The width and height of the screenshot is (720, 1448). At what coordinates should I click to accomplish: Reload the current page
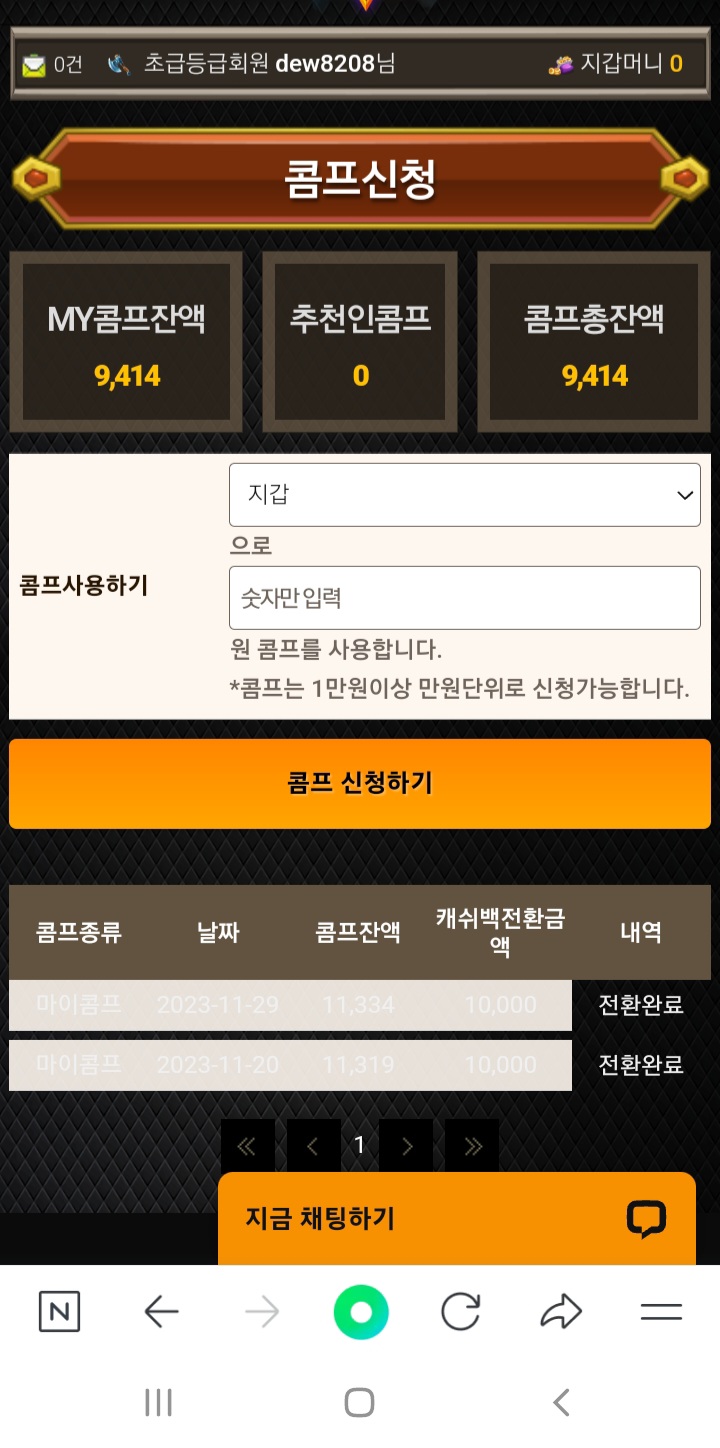click(x=460, y=1312)
